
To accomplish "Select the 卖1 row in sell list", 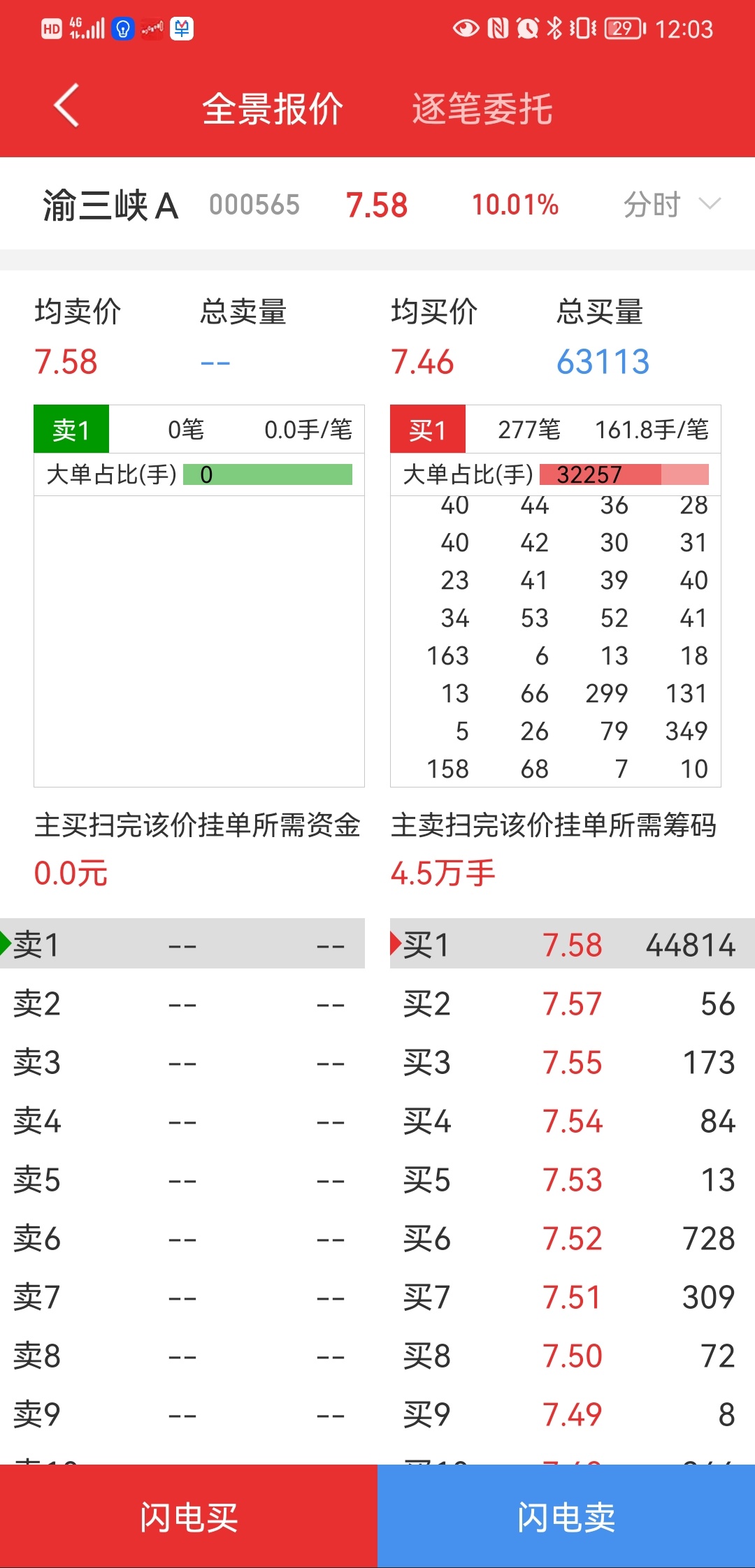I will coord(182,944).
